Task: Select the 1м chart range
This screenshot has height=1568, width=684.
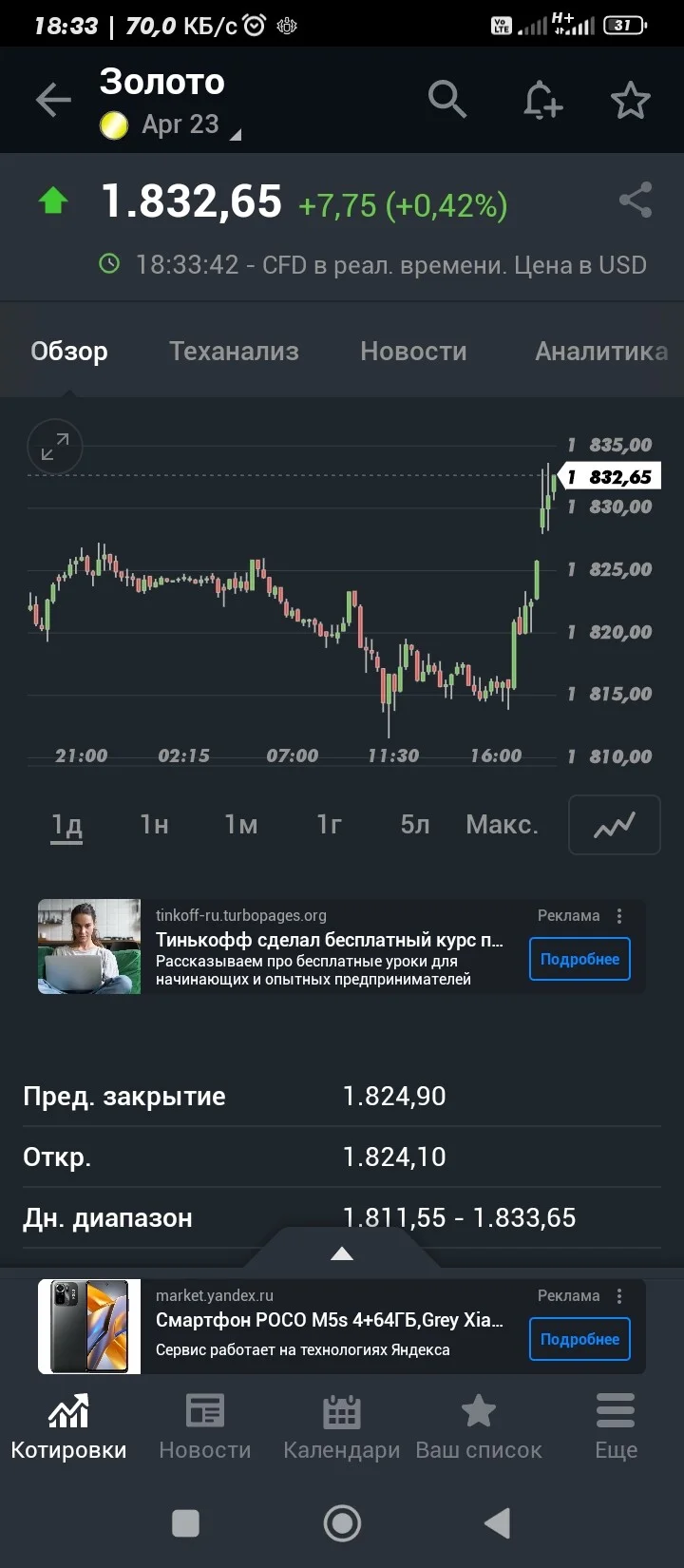Action: click(241, 824)
